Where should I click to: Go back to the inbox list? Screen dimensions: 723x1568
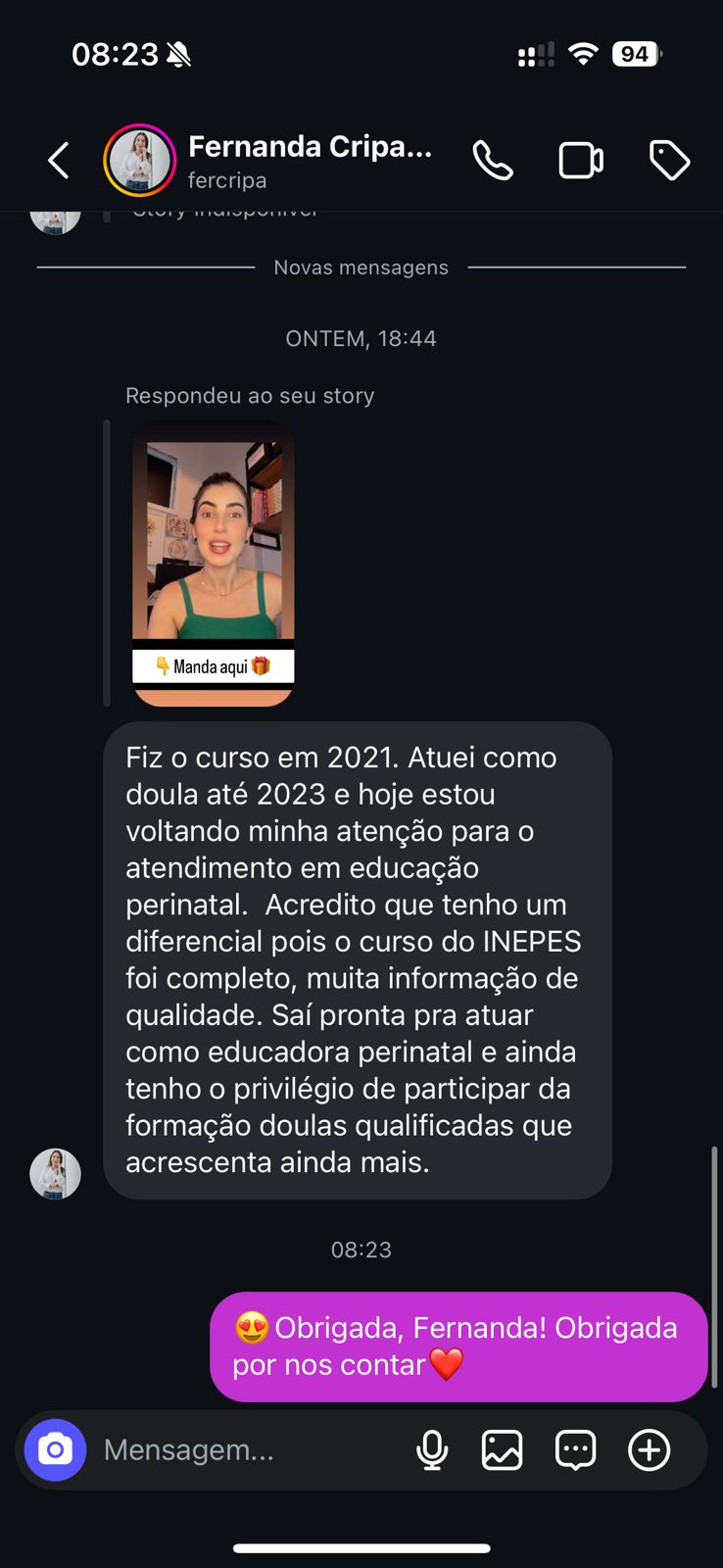coord(59,161)
